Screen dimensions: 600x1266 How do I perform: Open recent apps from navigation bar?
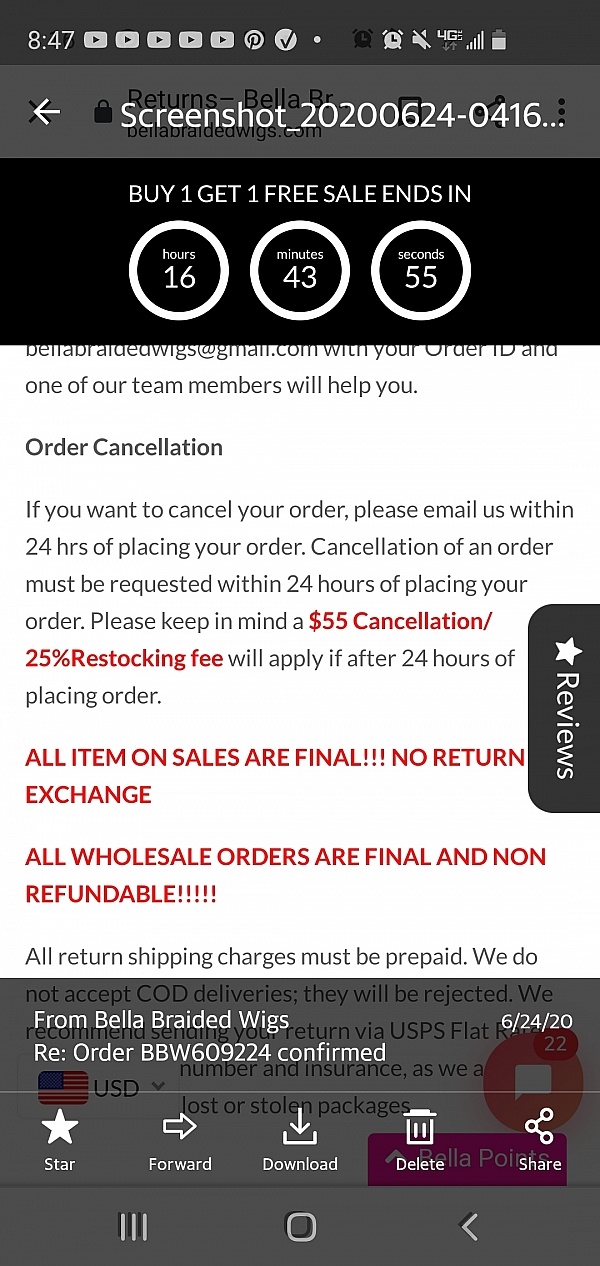tap(133, 1226)
